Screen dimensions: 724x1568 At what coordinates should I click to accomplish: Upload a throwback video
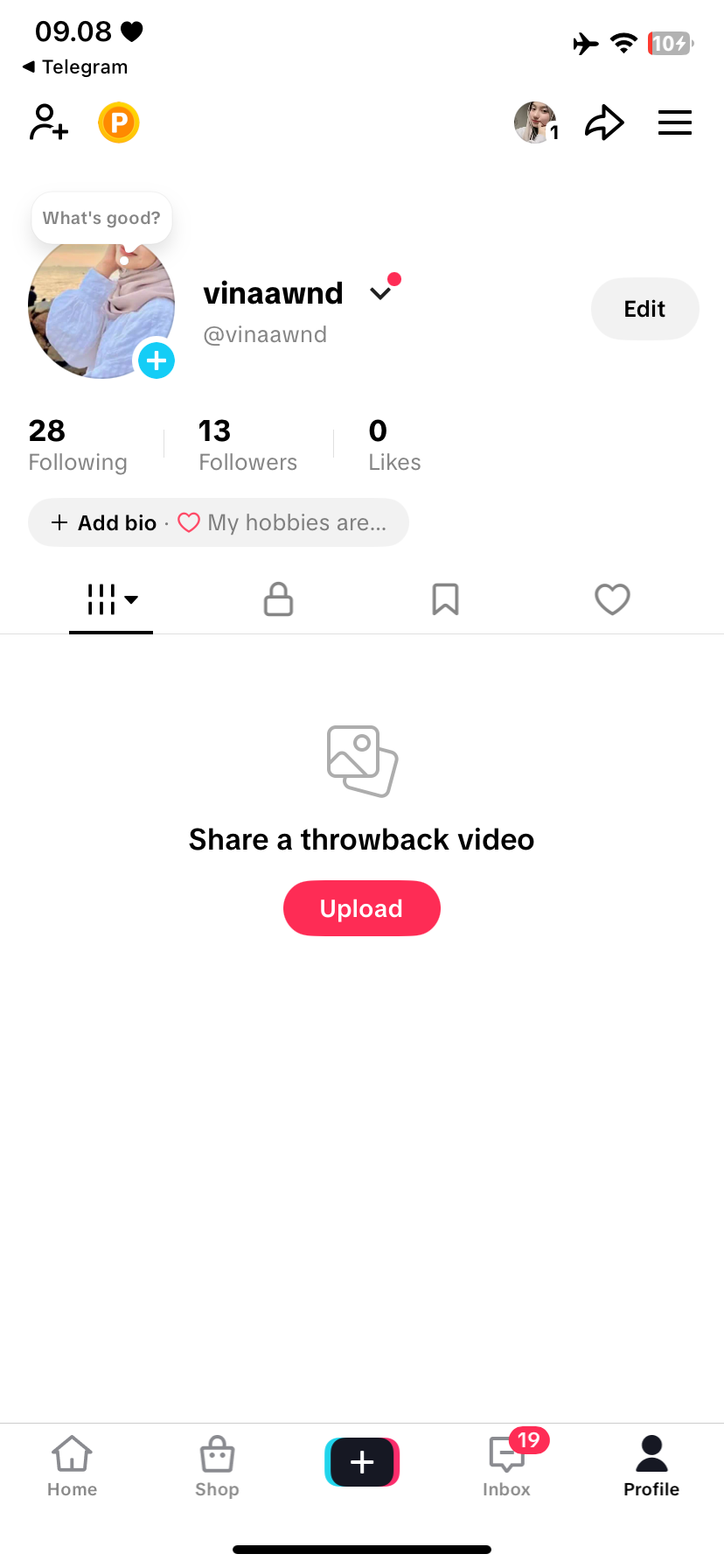(361, 908)
